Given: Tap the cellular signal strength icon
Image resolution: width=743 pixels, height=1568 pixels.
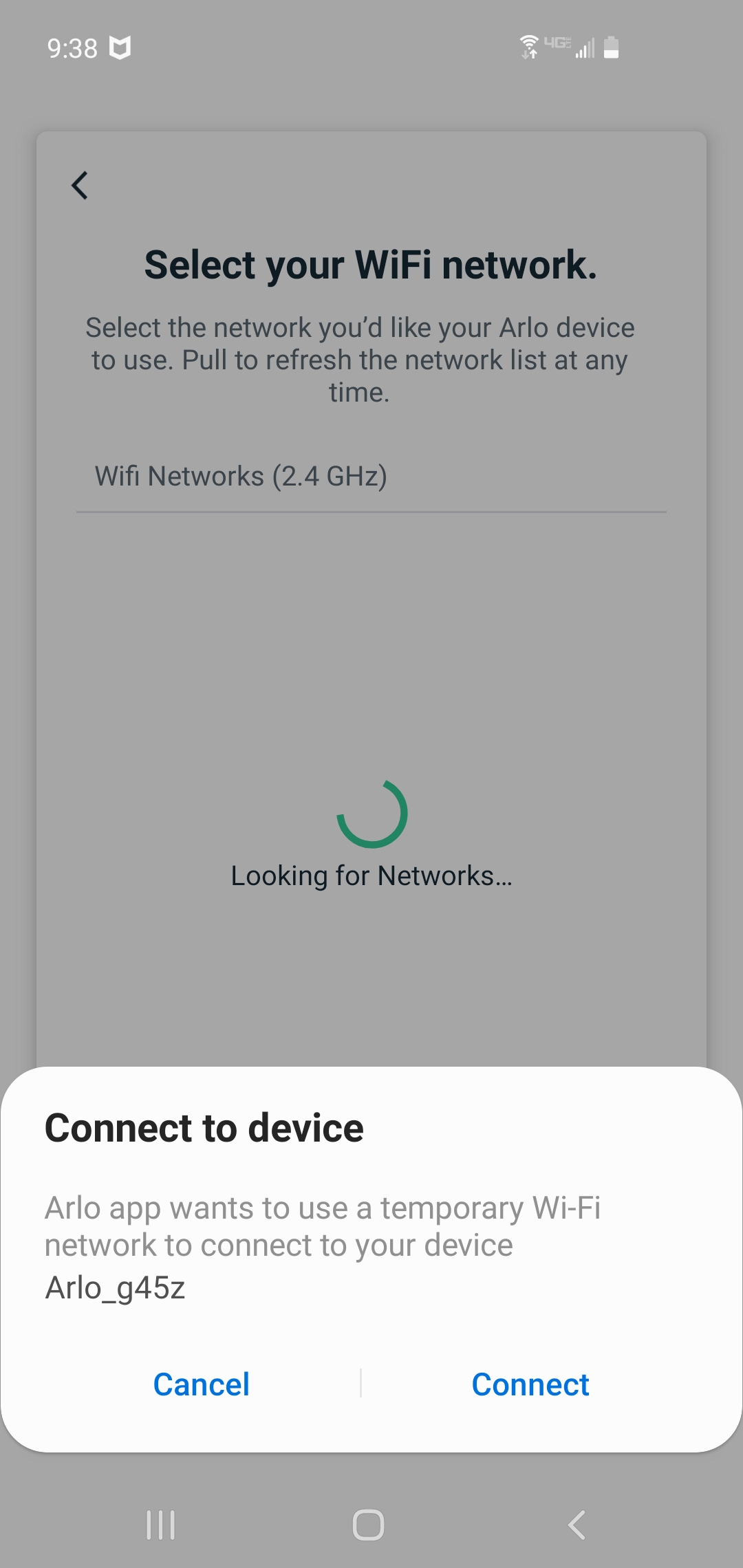Looking at the screenshot, I should click(x=585, y=48).
